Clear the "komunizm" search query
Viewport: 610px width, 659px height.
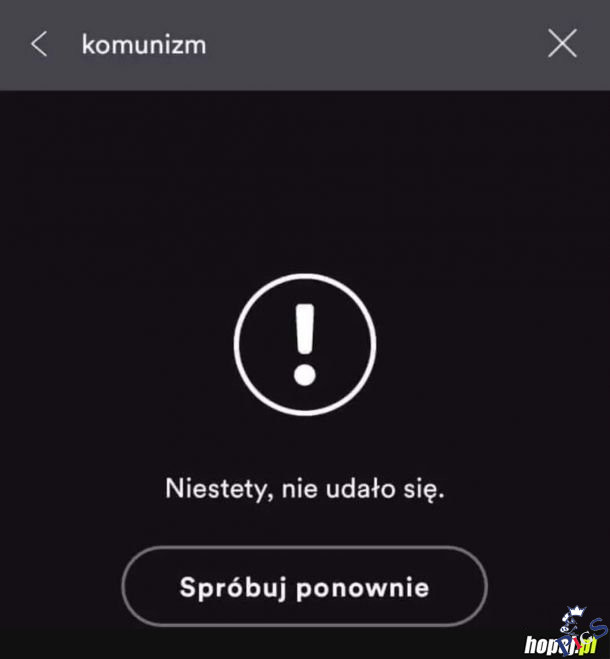click(x=563, y=43)
